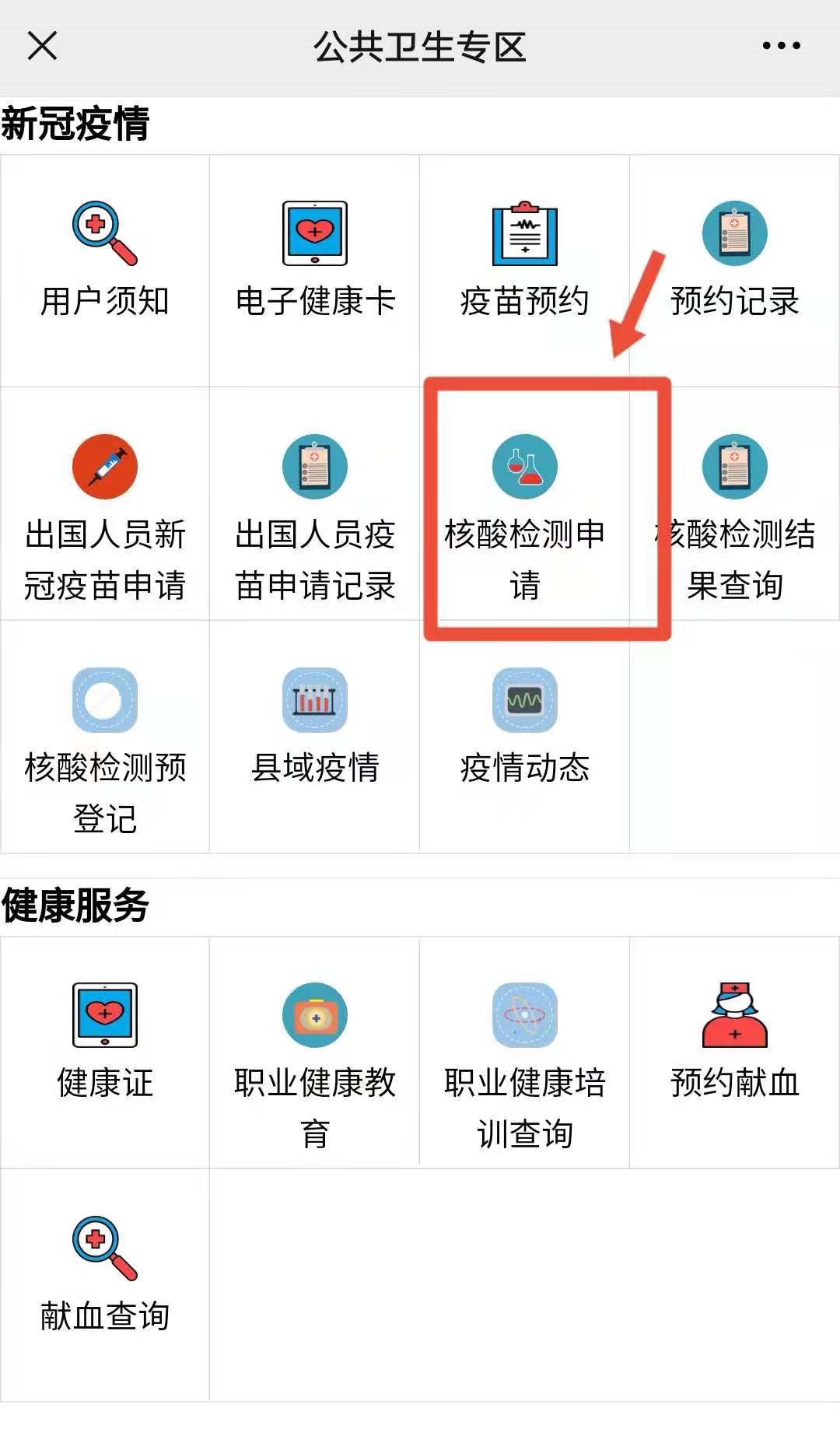The width and height of the screenshot is (840, 1436).
Task: Select 核酸检测预登记
Action: [105, 747]
